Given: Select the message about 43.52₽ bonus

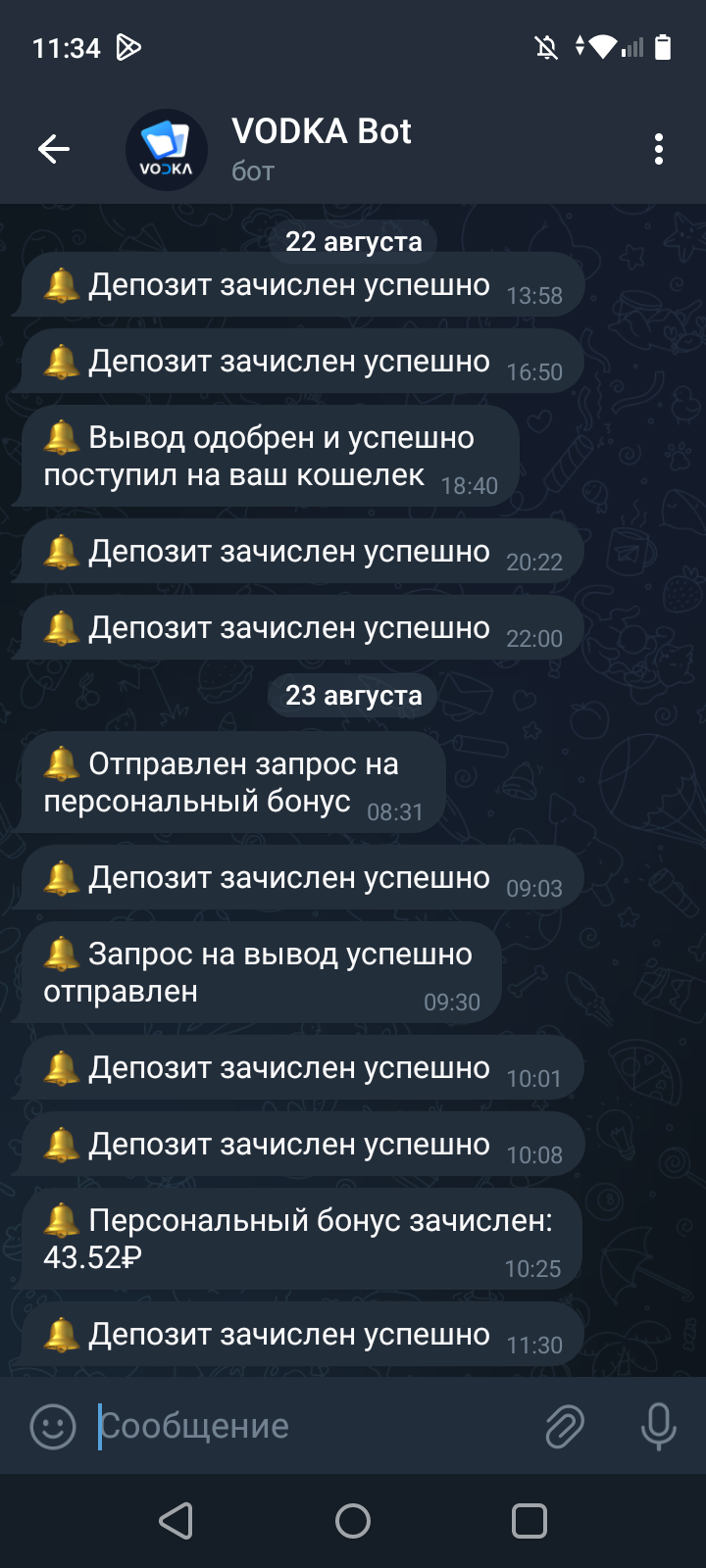Looking at the screenshot, I should coord(299,1240).
